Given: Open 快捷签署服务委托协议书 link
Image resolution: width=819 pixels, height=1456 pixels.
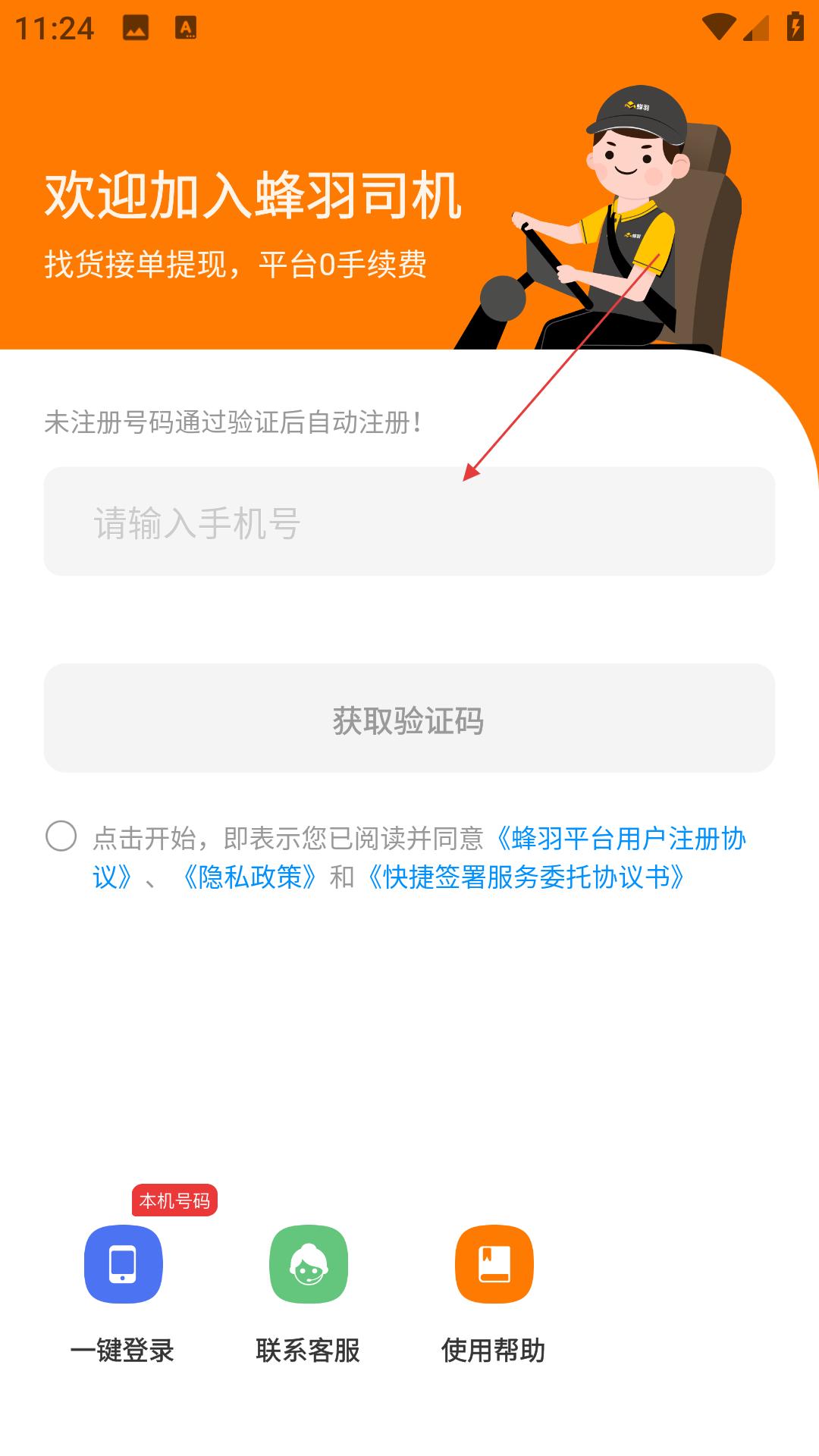Looking at the screenshot, I should pyautogui.click(x=526, y=877).
